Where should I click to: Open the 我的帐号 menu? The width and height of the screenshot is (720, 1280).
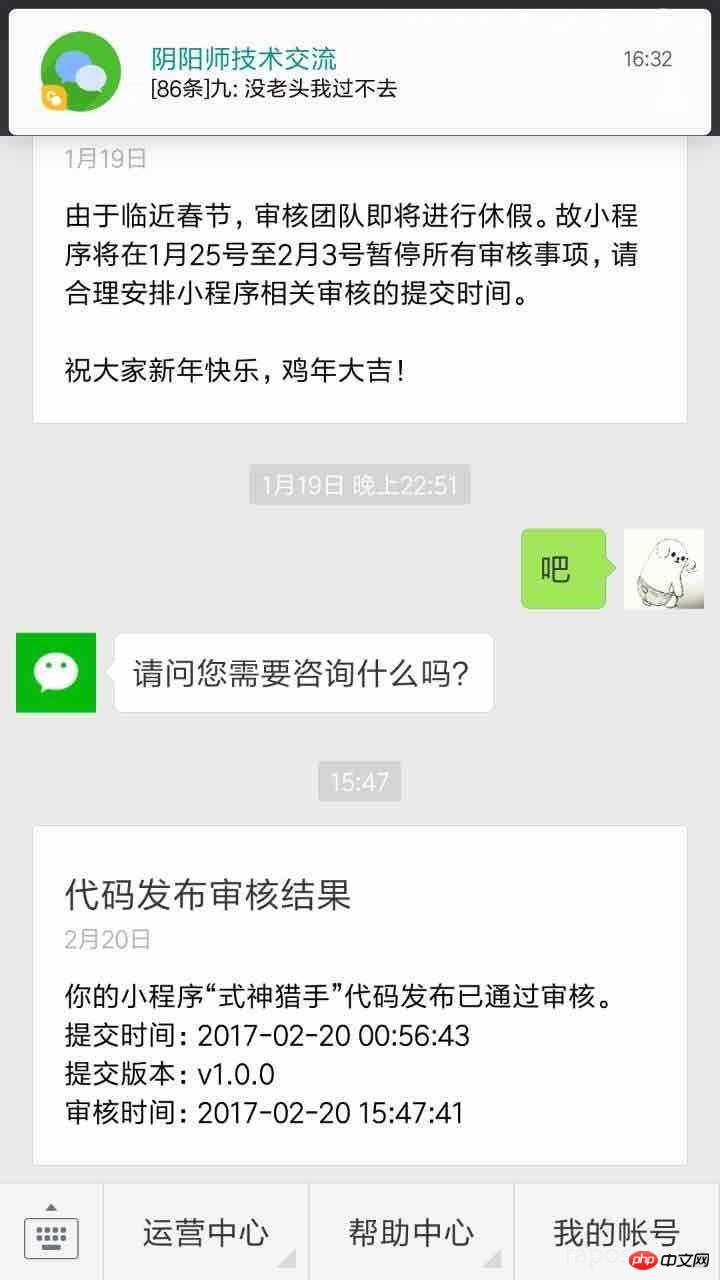point(617,1232)
